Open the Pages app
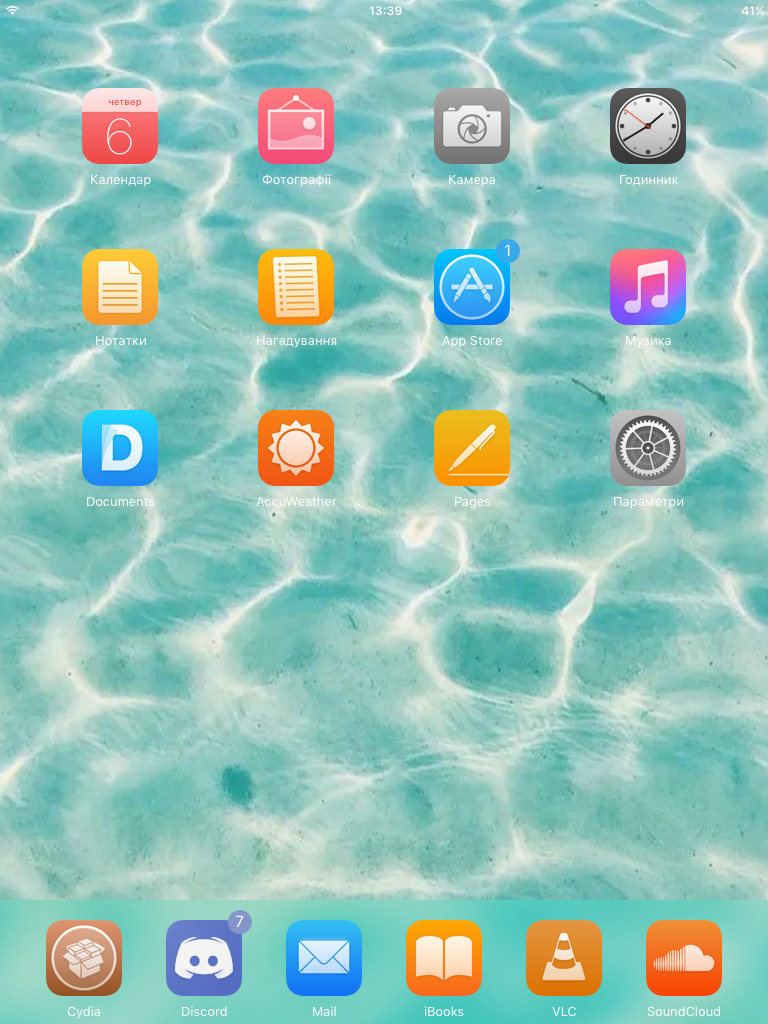The width and height of the screenshot is (768, 1024). pyautogui.click(x=472, y=448)
